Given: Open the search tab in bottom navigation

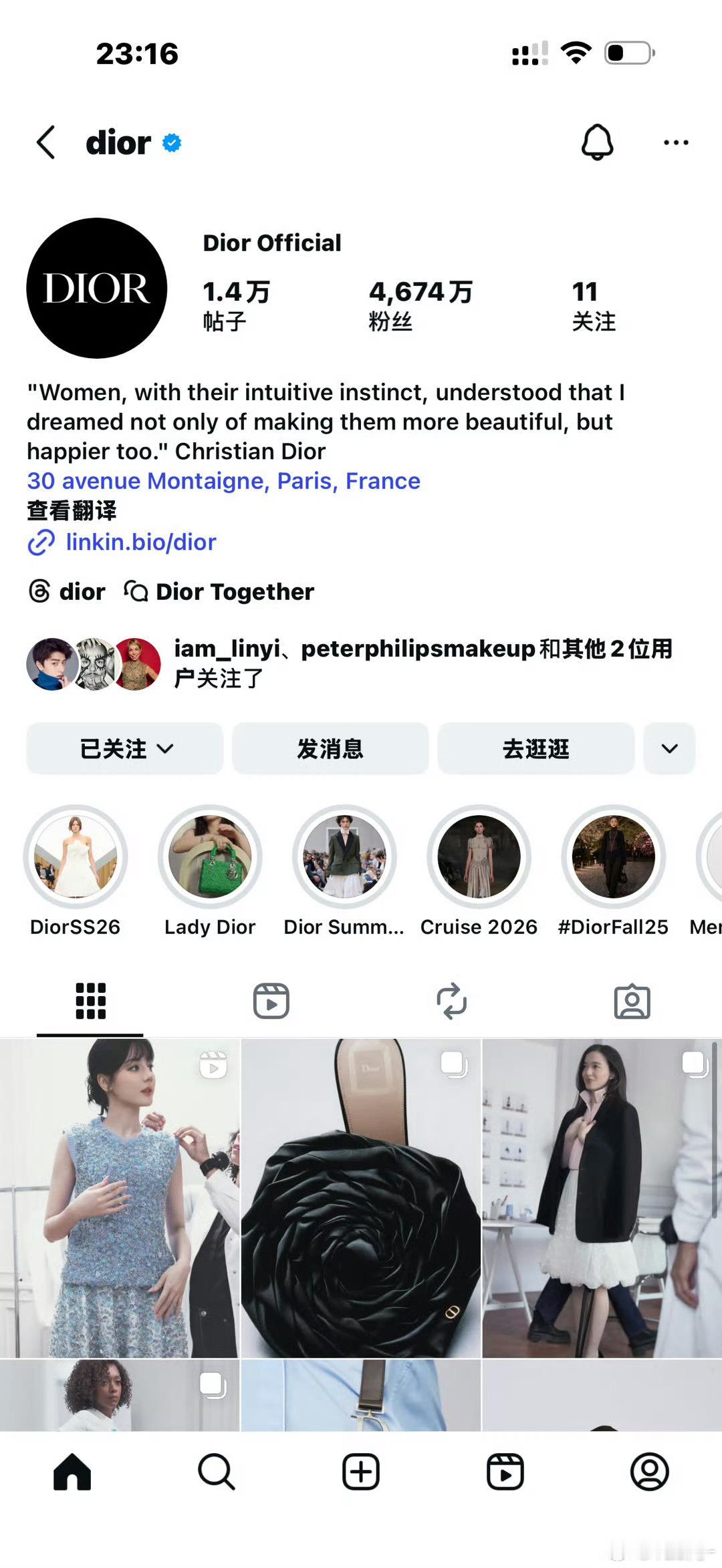Looking at the screenshot, I should click(x=217, y=1471).
